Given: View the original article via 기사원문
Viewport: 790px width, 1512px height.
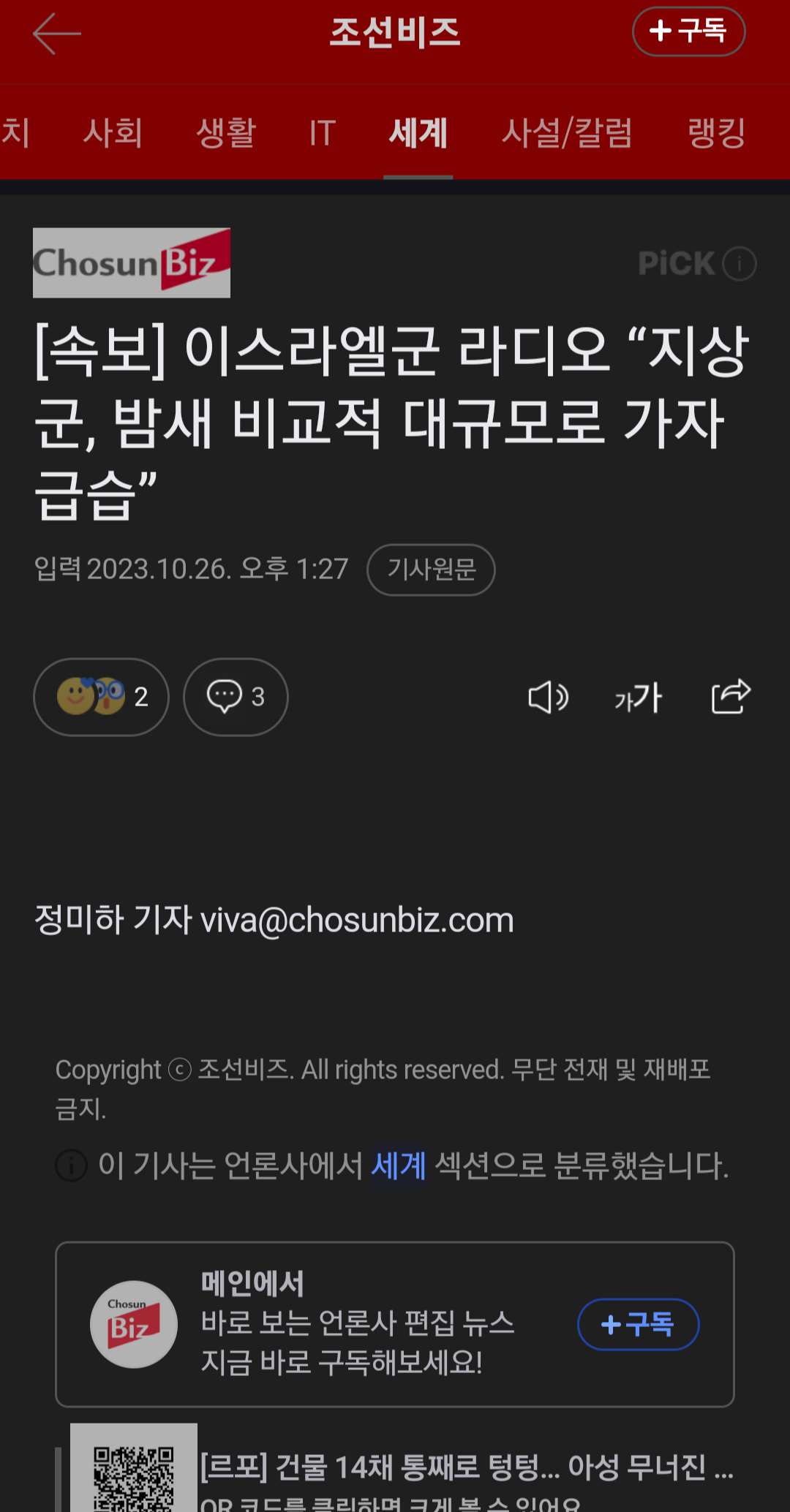Looking at the screenshot, I should click(x=431, y=570).
